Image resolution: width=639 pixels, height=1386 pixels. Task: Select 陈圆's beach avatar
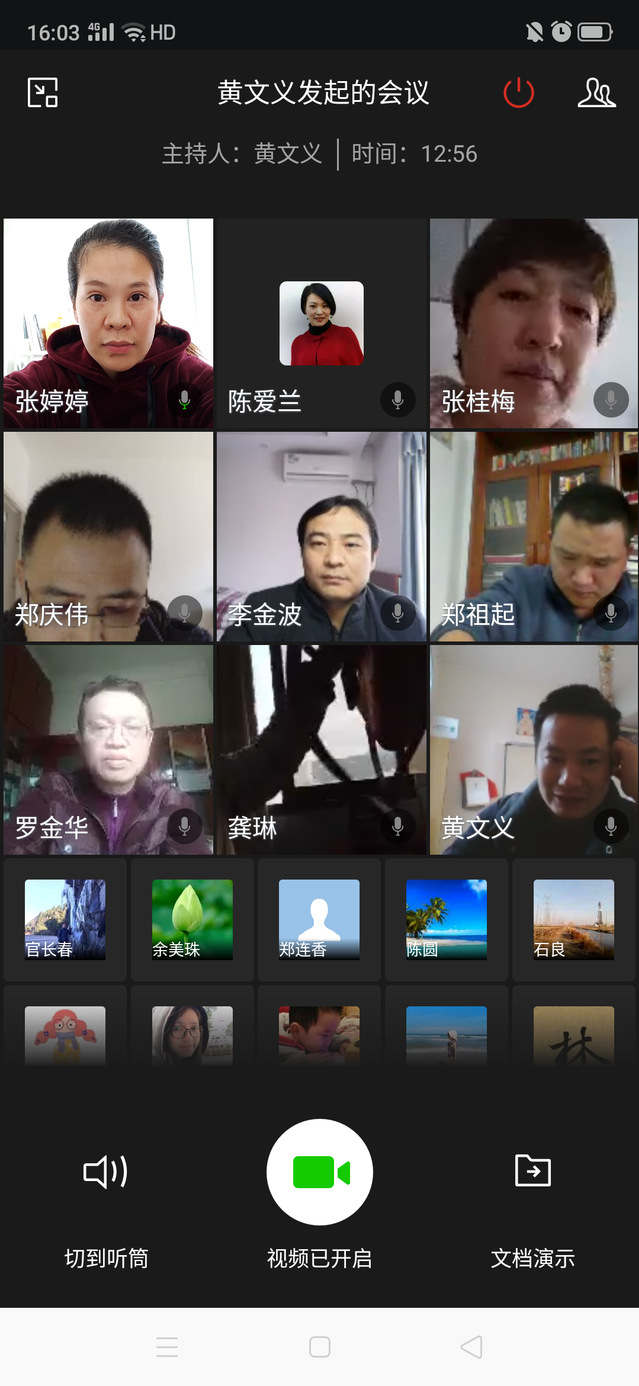point(446,919)
